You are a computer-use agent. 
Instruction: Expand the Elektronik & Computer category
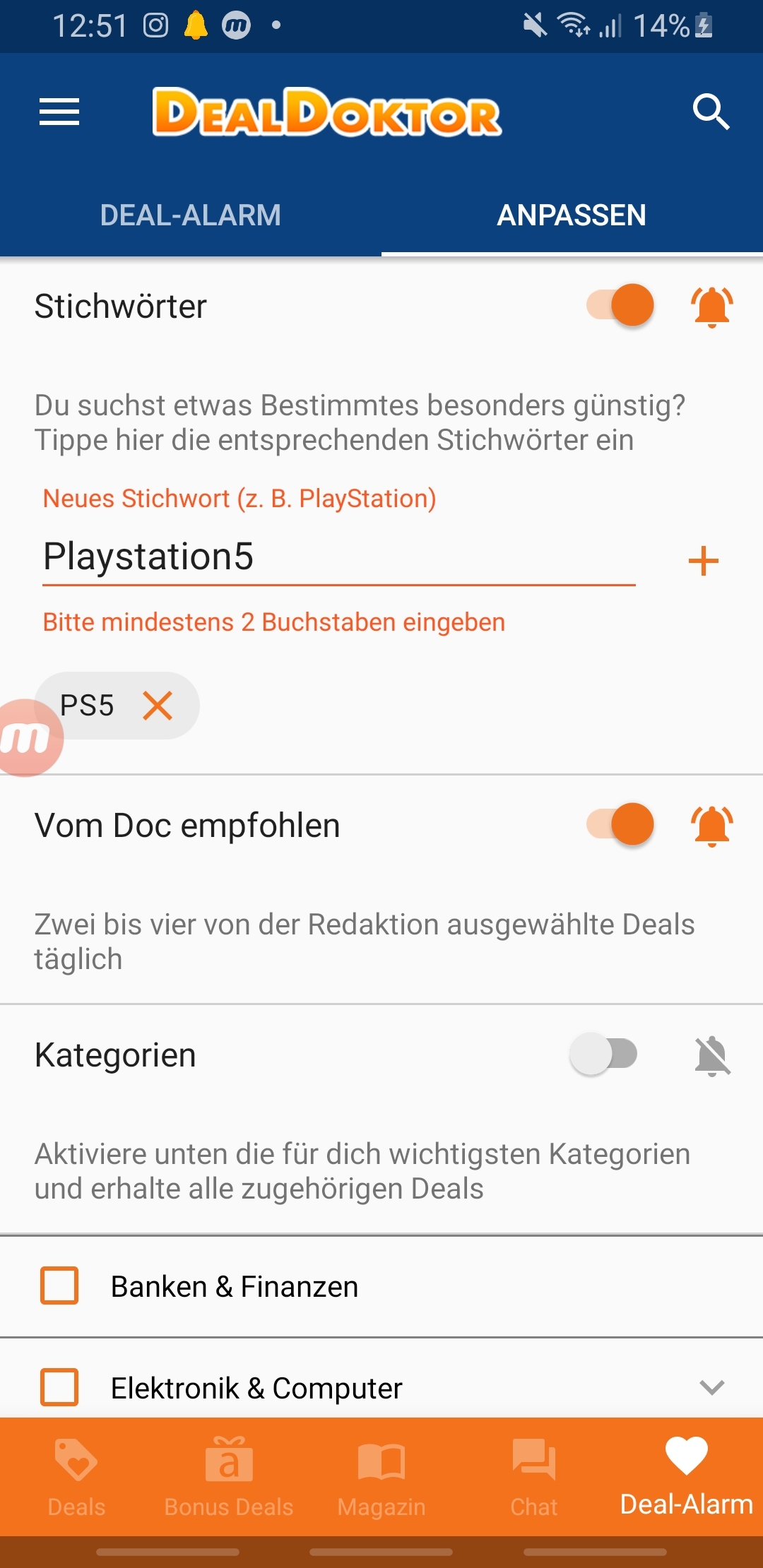click(712, 1387)
